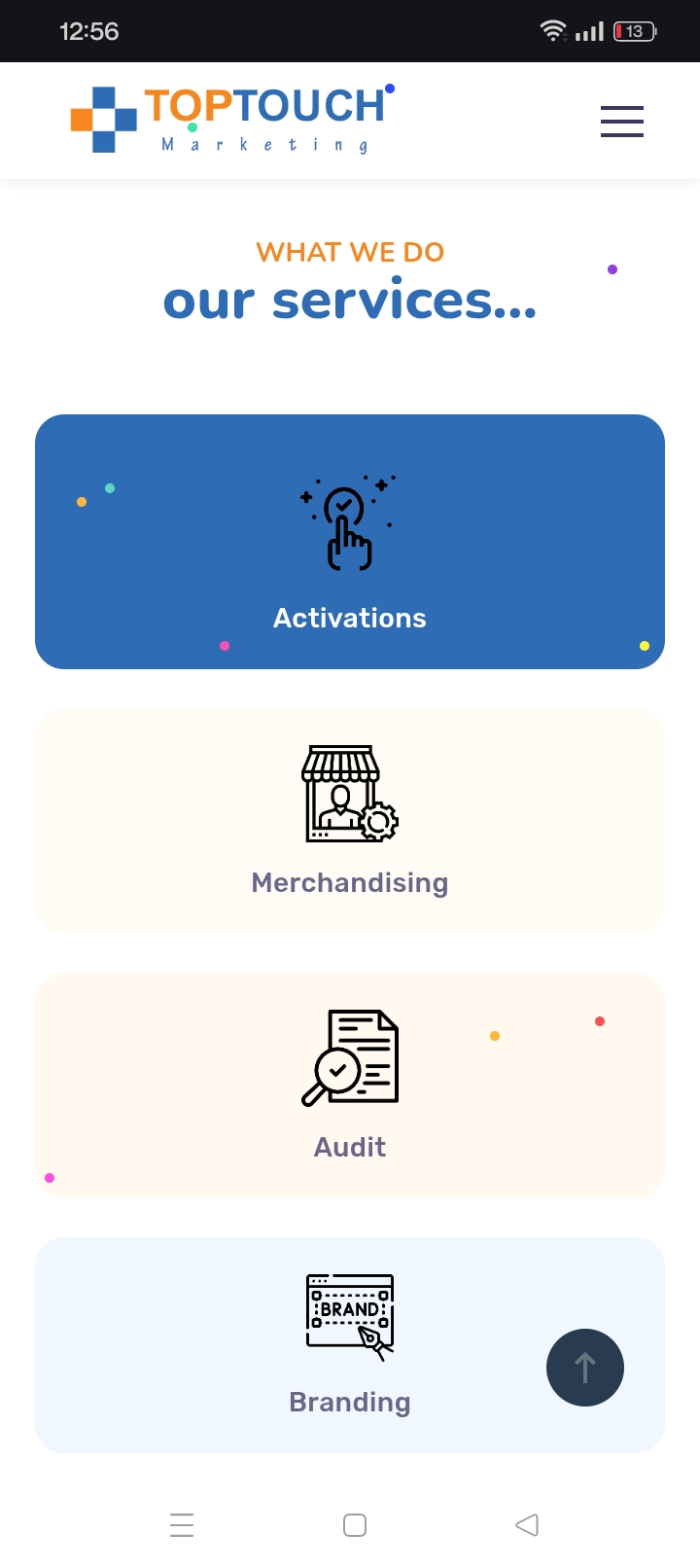The image size is (700, 1568).
Task: Tap the system home button
Action: (x=355, y=1524)
